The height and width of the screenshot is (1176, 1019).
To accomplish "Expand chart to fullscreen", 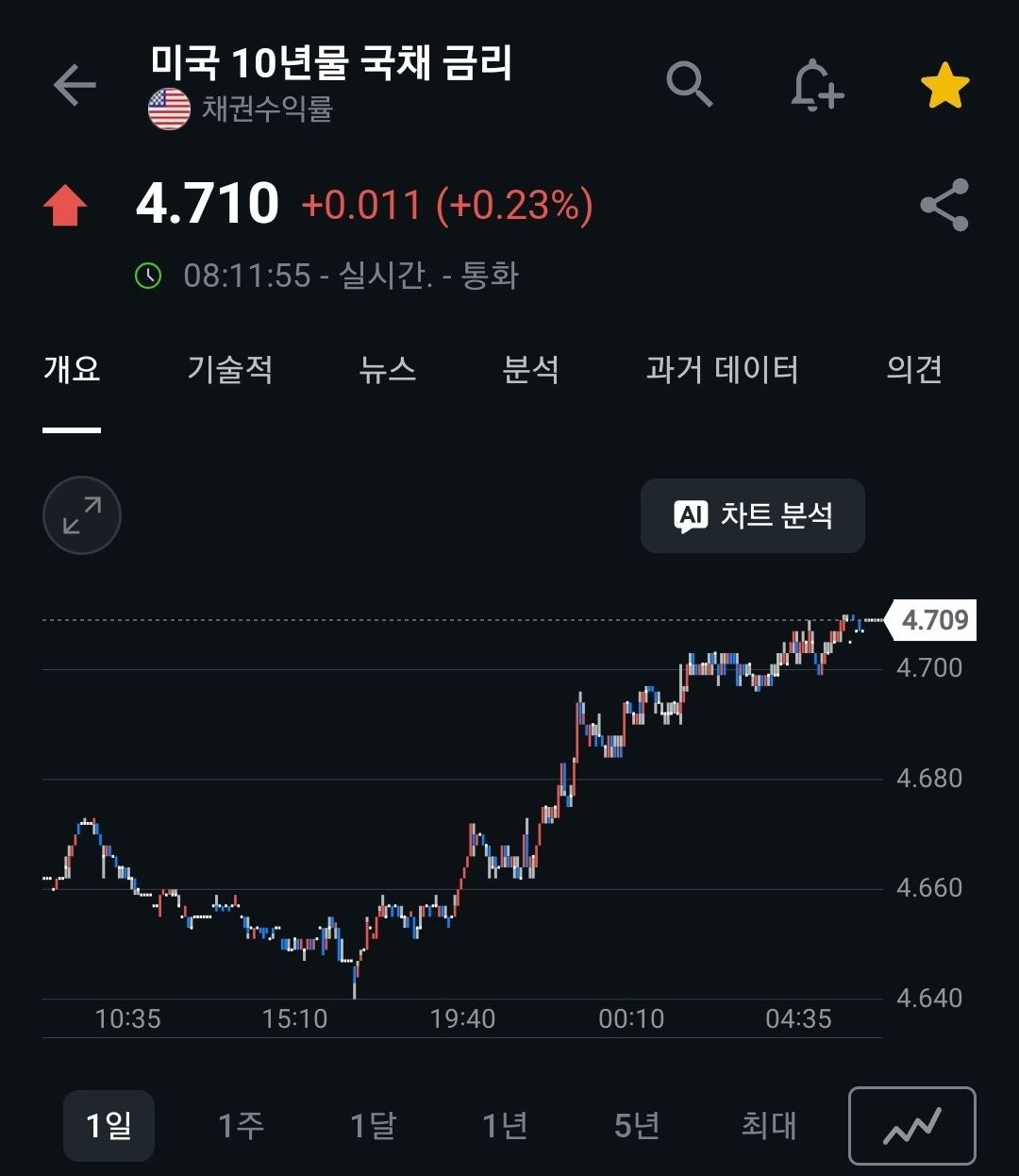I will click(x=82, y=515).
